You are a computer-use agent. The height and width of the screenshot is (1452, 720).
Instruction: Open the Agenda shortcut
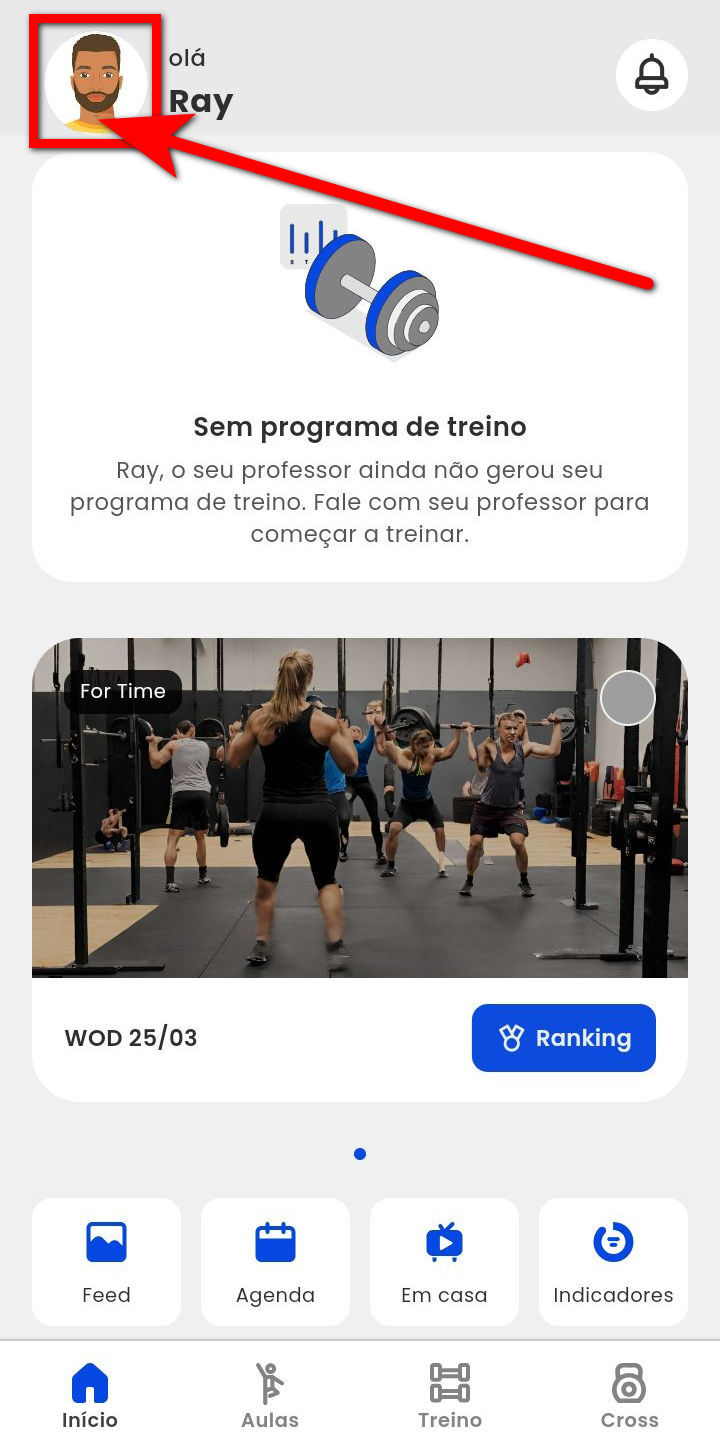(275, 1261)
